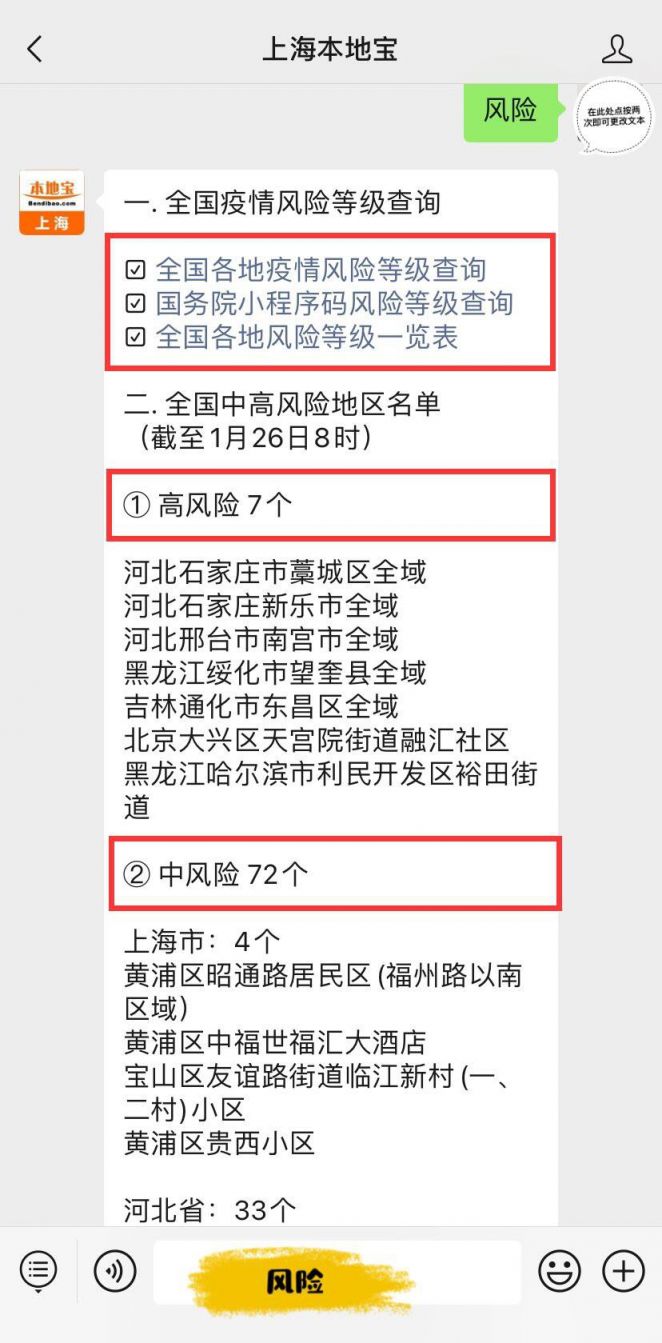Tap the message input field
The height and width of the screenshot is (1343, 662).
[337, 1272]
